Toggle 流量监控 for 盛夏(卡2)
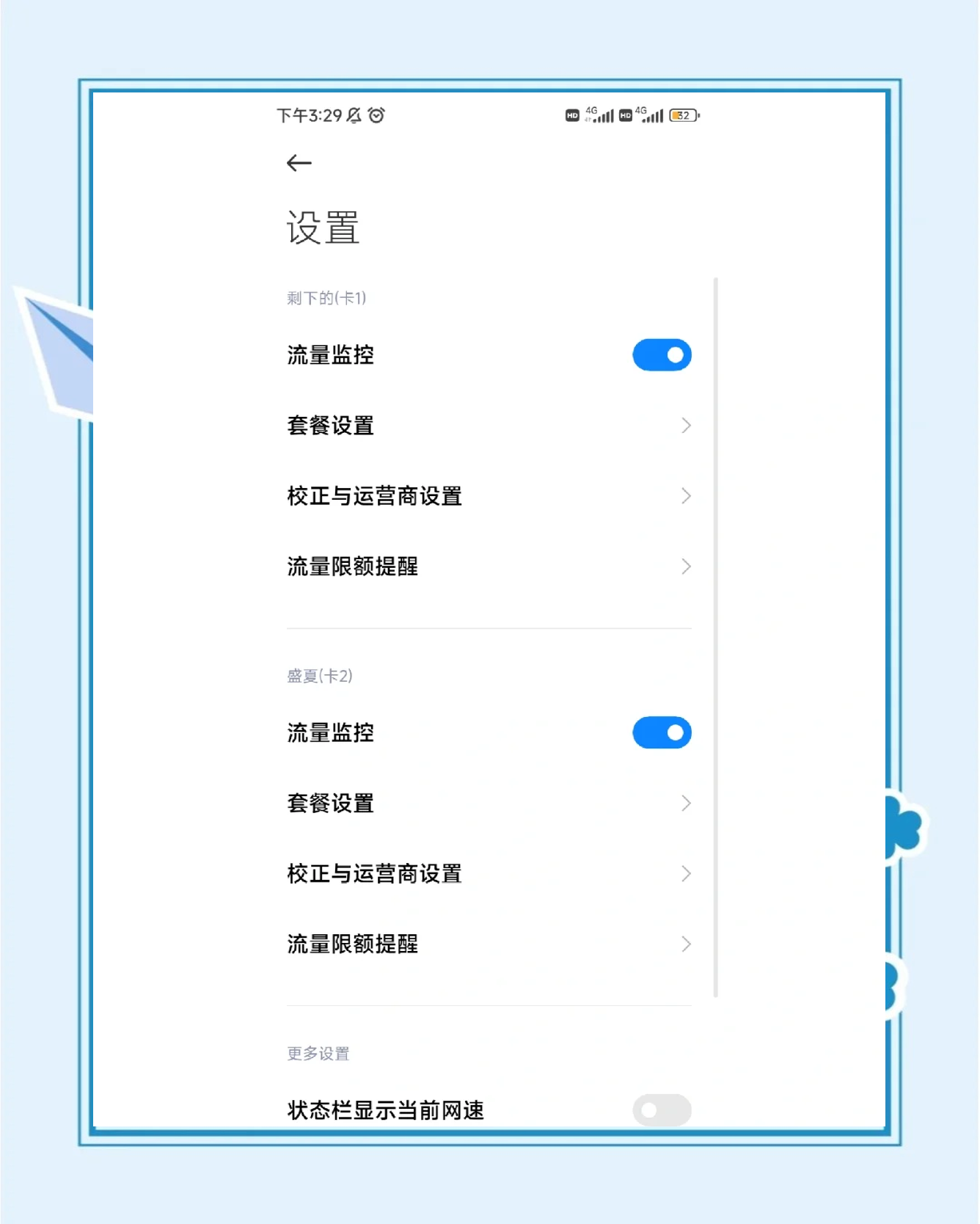980x1224 pixels. click(x=661, y=732)
